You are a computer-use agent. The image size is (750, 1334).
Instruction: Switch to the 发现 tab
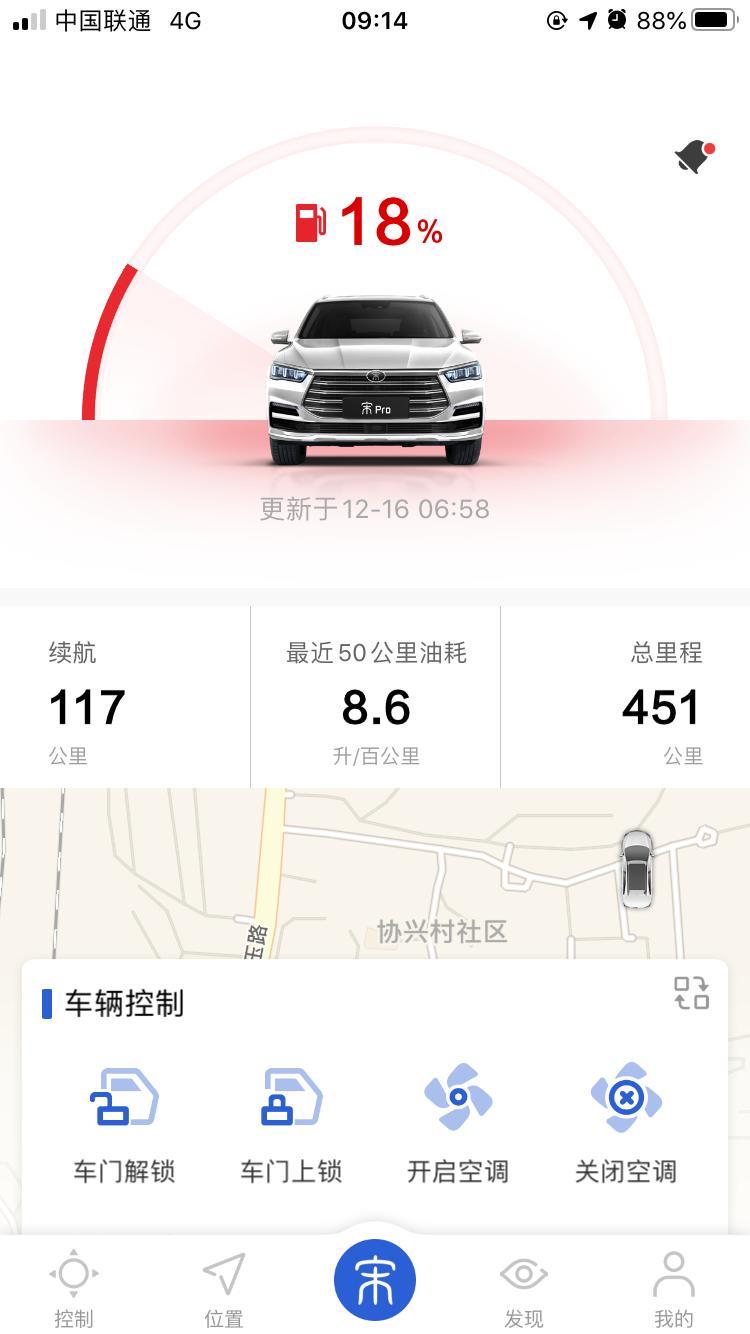coord(524,1288)
